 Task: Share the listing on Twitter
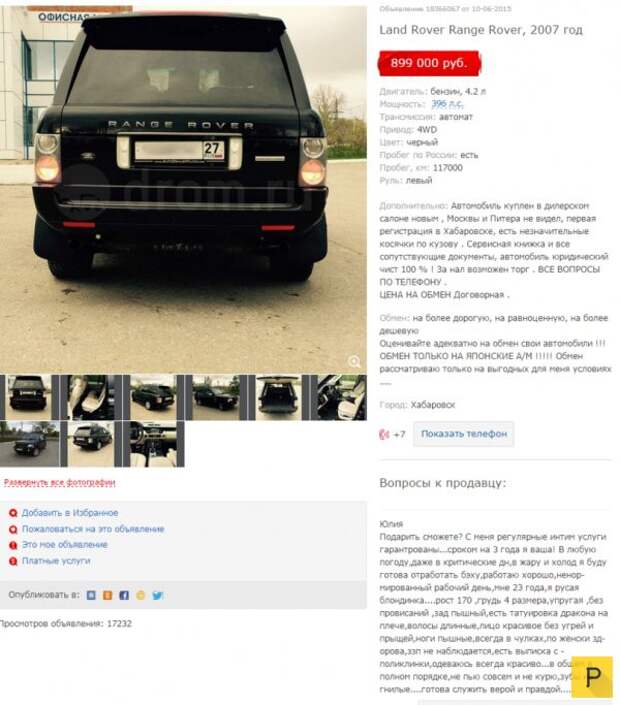click(x=158, y=595)
